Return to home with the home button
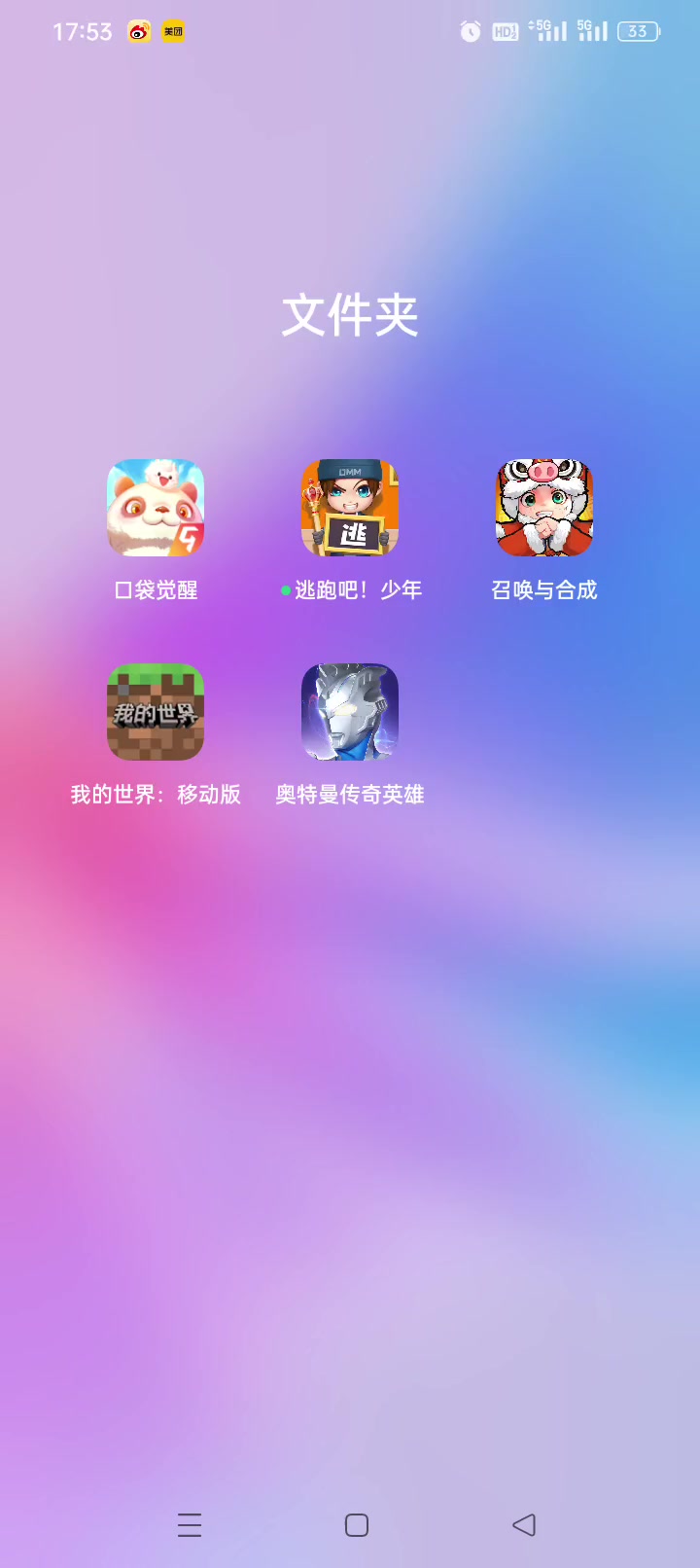Screen dimensions: 700x1568 [357, 1524]
